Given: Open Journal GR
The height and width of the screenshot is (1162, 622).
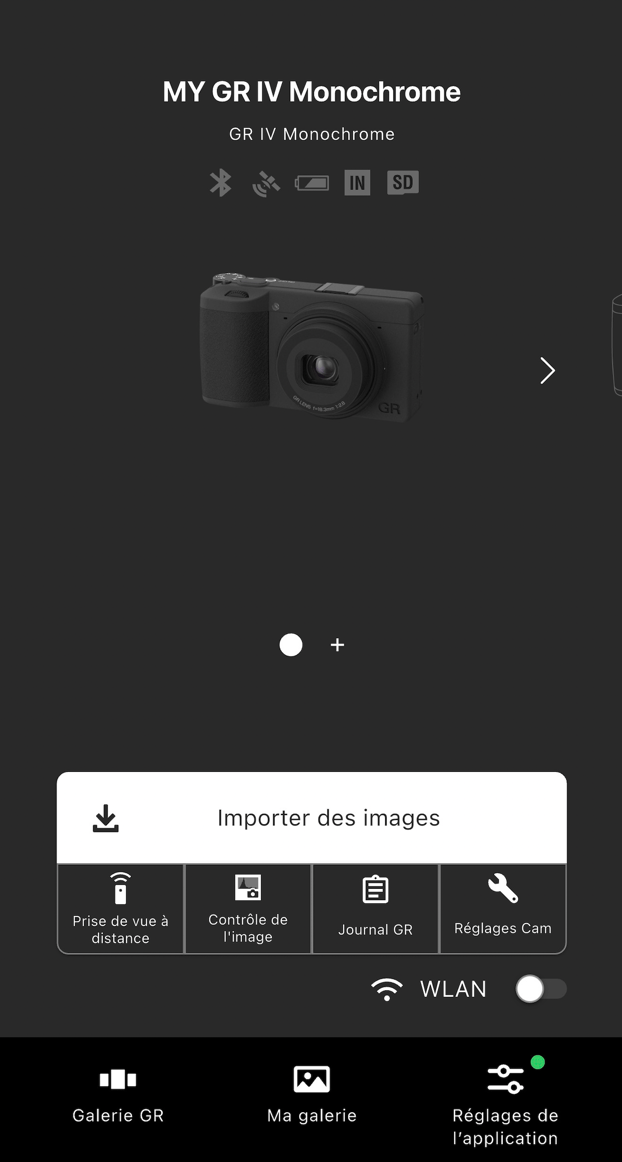Looking at the screenshot, I should pyautogui.click(x=375, y=909).
